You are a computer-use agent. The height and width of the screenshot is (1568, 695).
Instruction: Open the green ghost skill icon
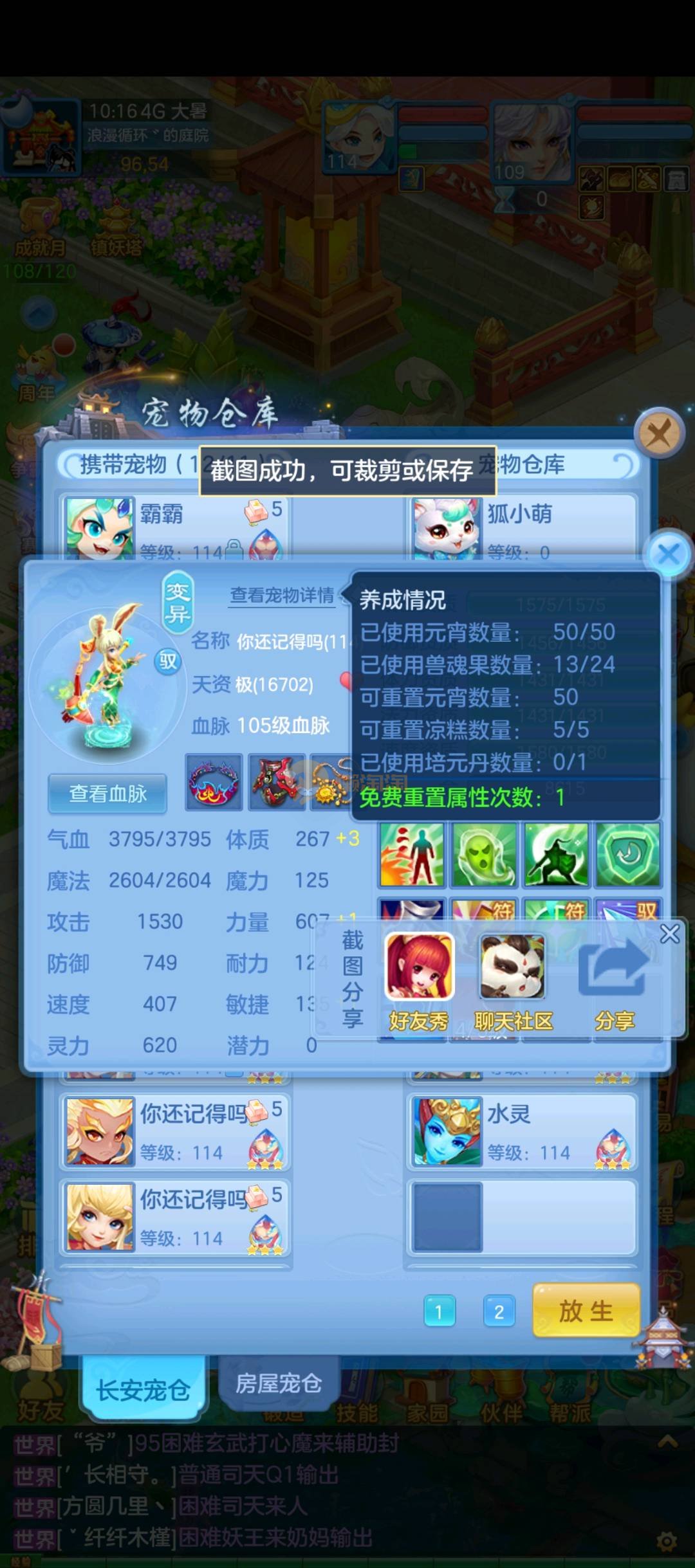point(483,855)
